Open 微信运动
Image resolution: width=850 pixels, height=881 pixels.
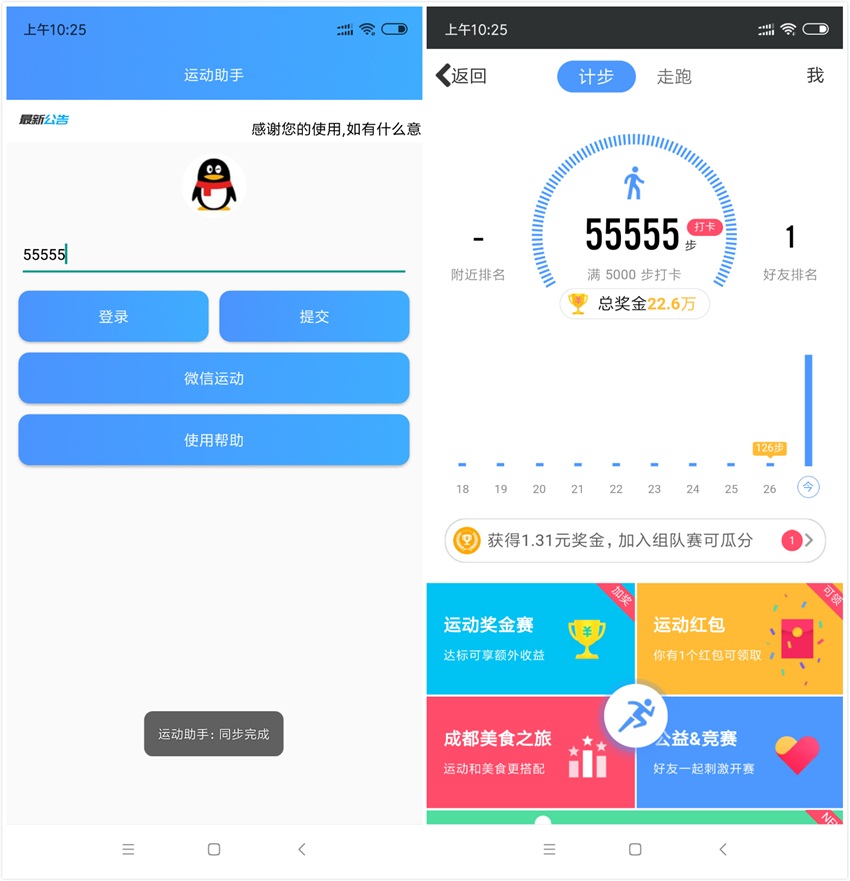coord(214,379)
